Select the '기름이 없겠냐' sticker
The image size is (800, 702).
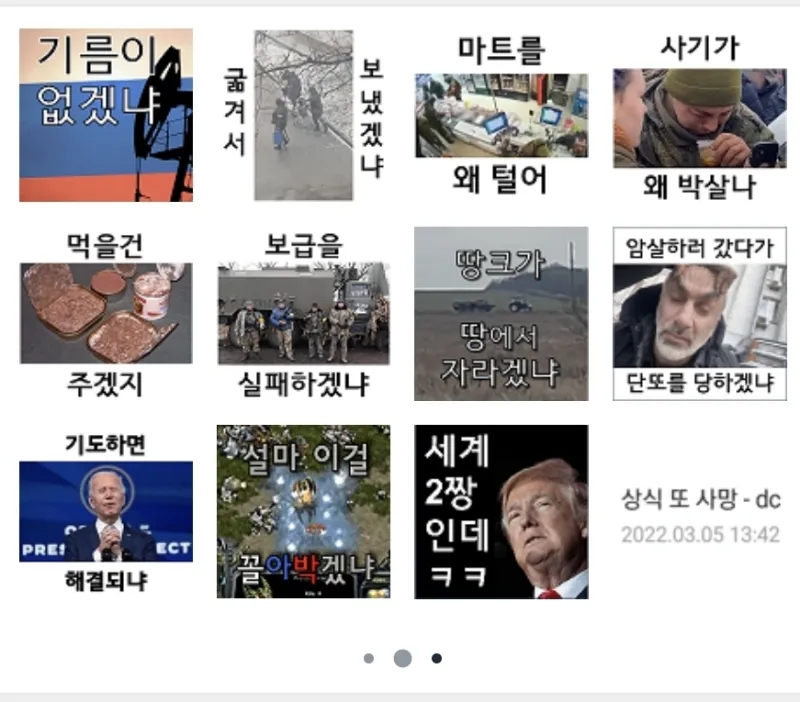tap(106, 115)
